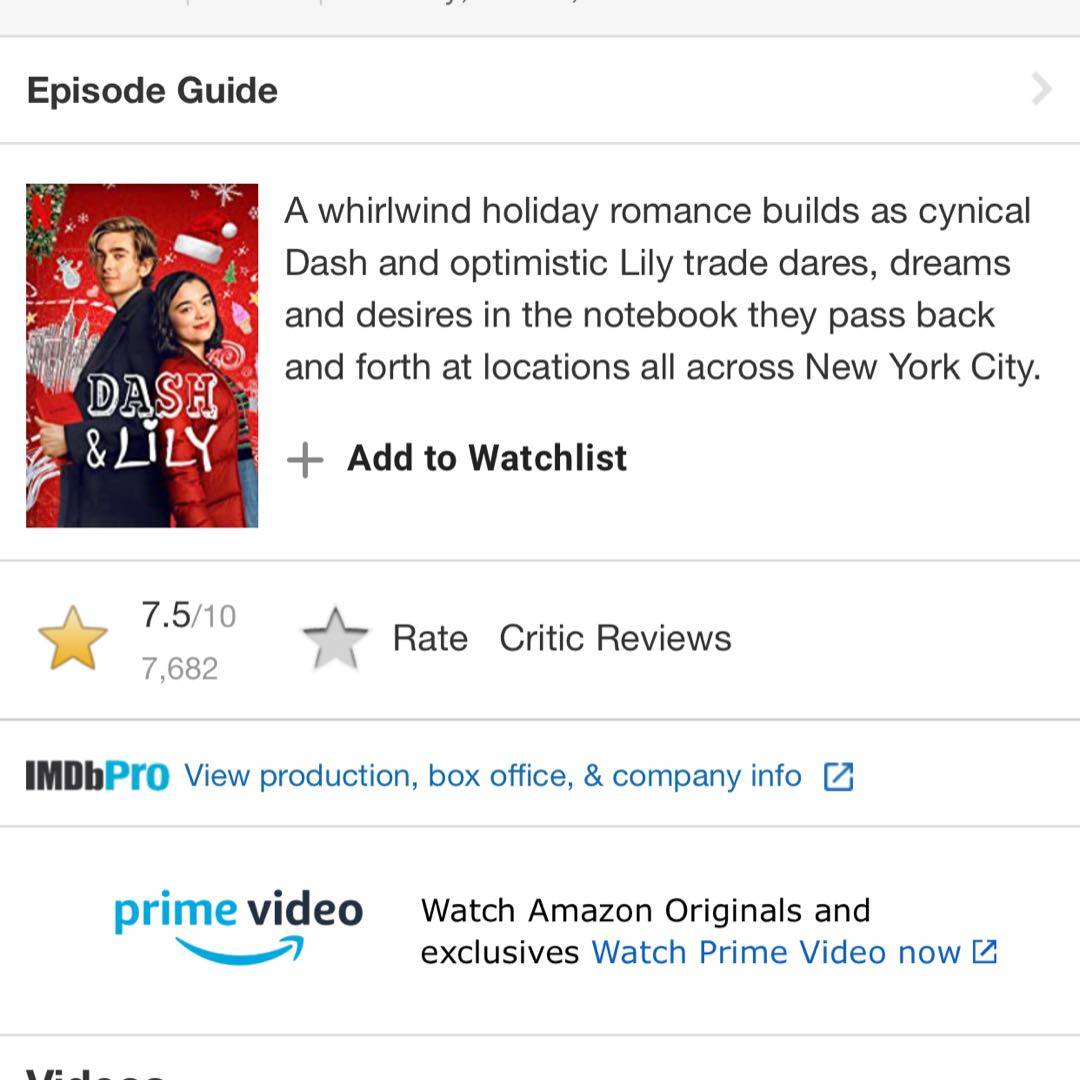1080x1080 pixels.
Task: Open the Episode Guide row
Action: point(540,90)
